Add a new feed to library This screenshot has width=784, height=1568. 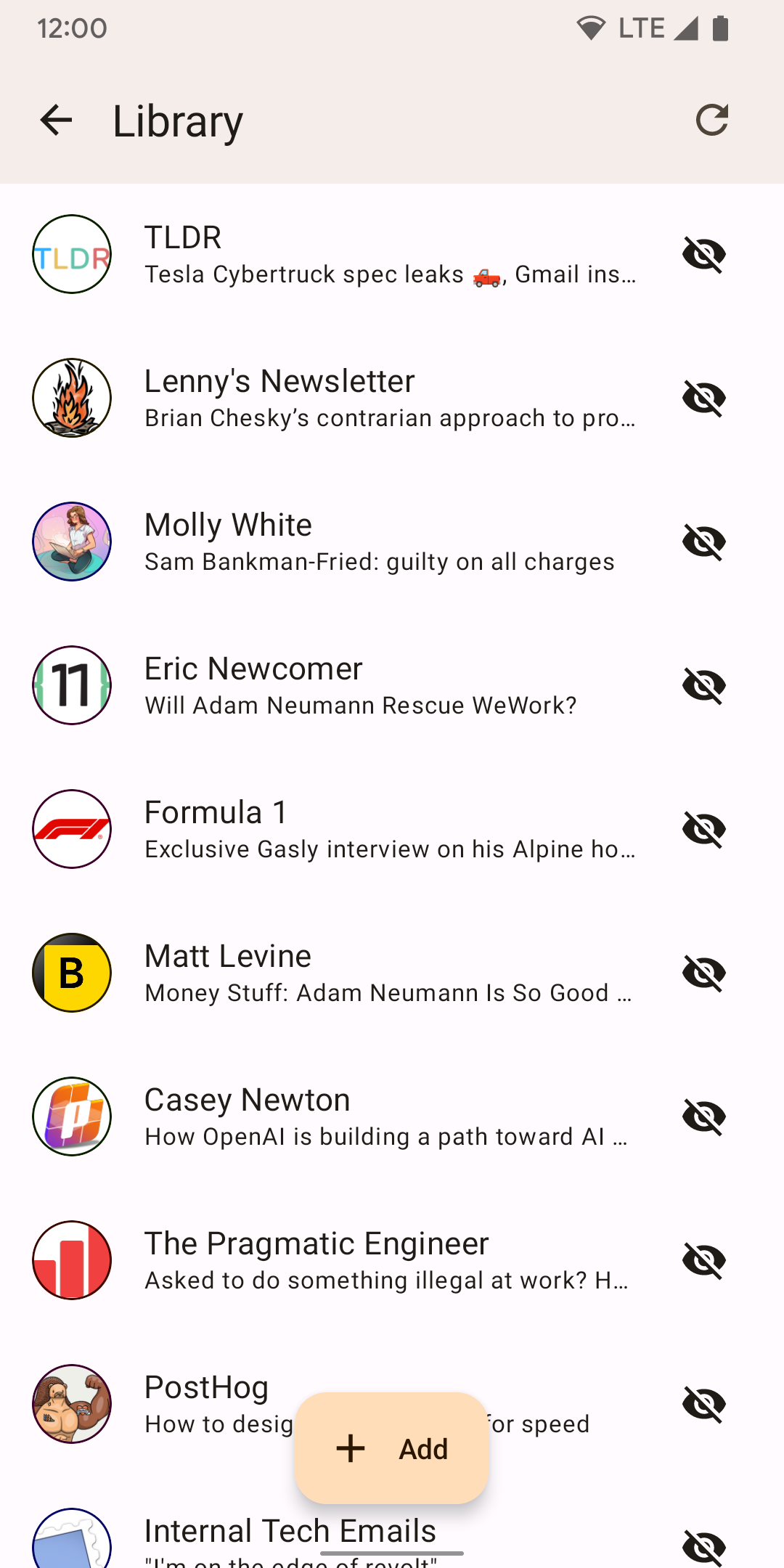click(391, 1448)
